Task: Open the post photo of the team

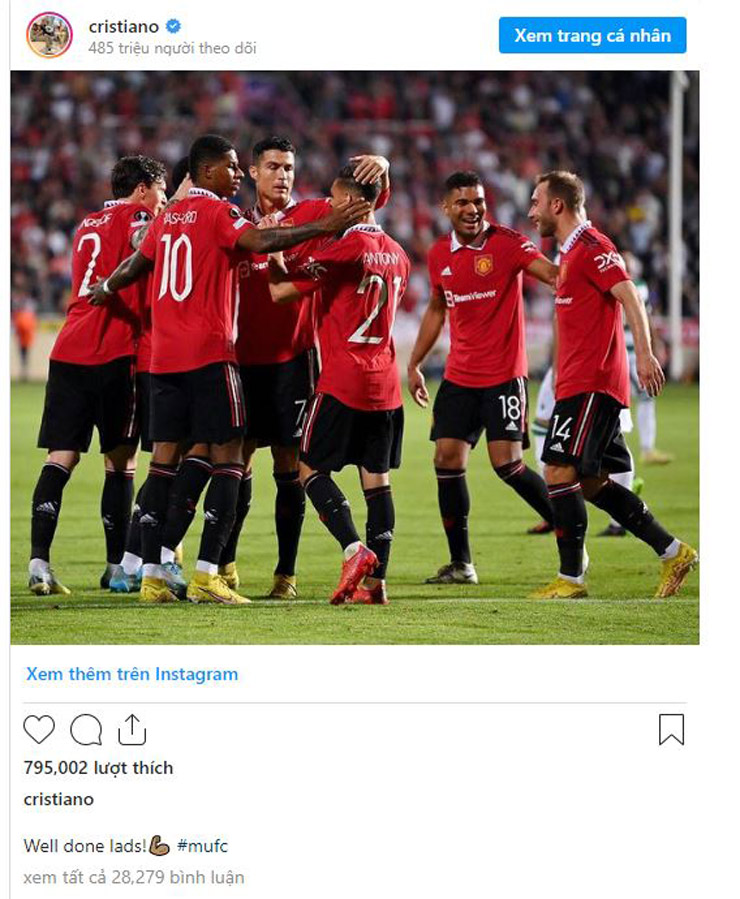Action: tap(355, 357)
